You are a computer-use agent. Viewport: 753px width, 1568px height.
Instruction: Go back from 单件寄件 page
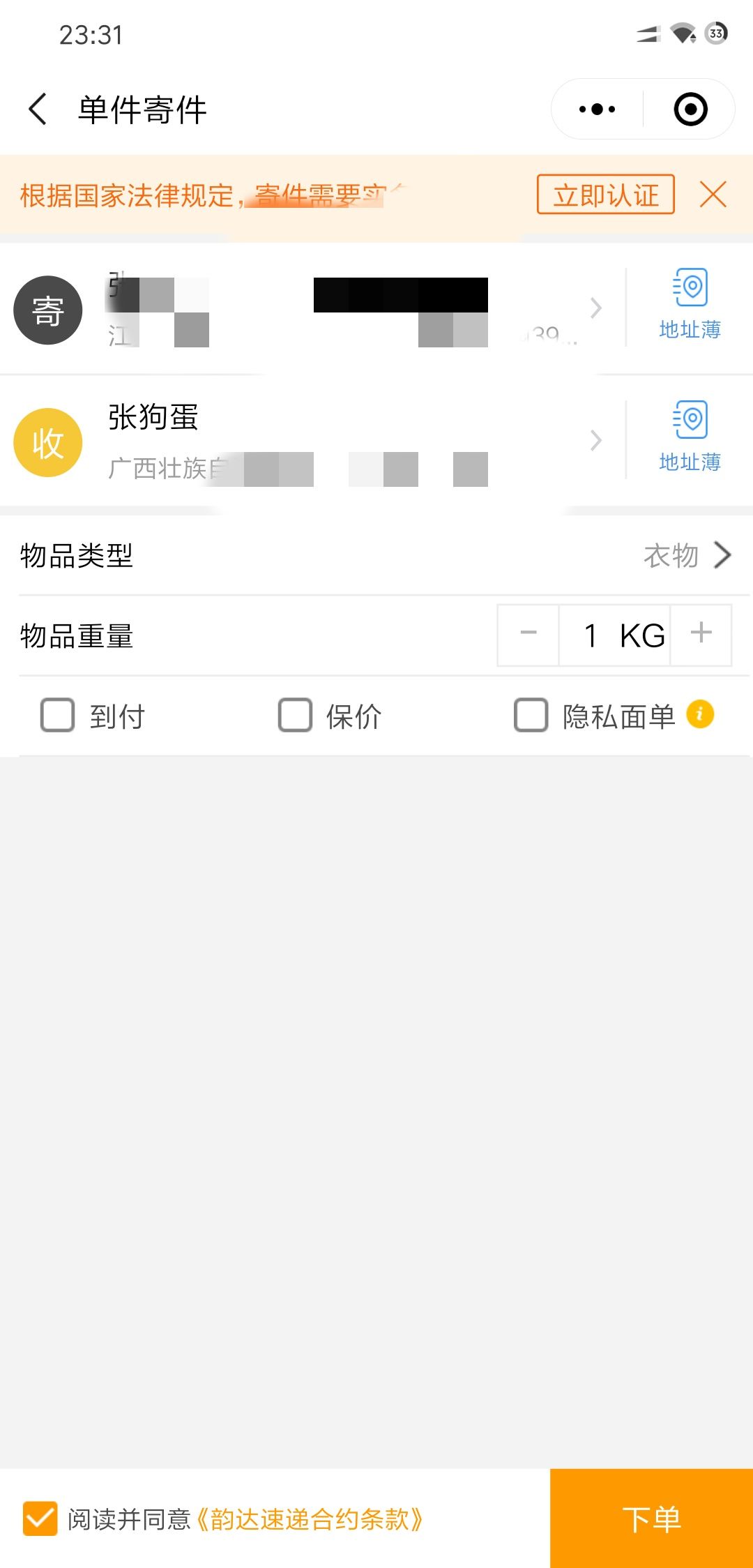pyautogui.click(x=38, y=110)
